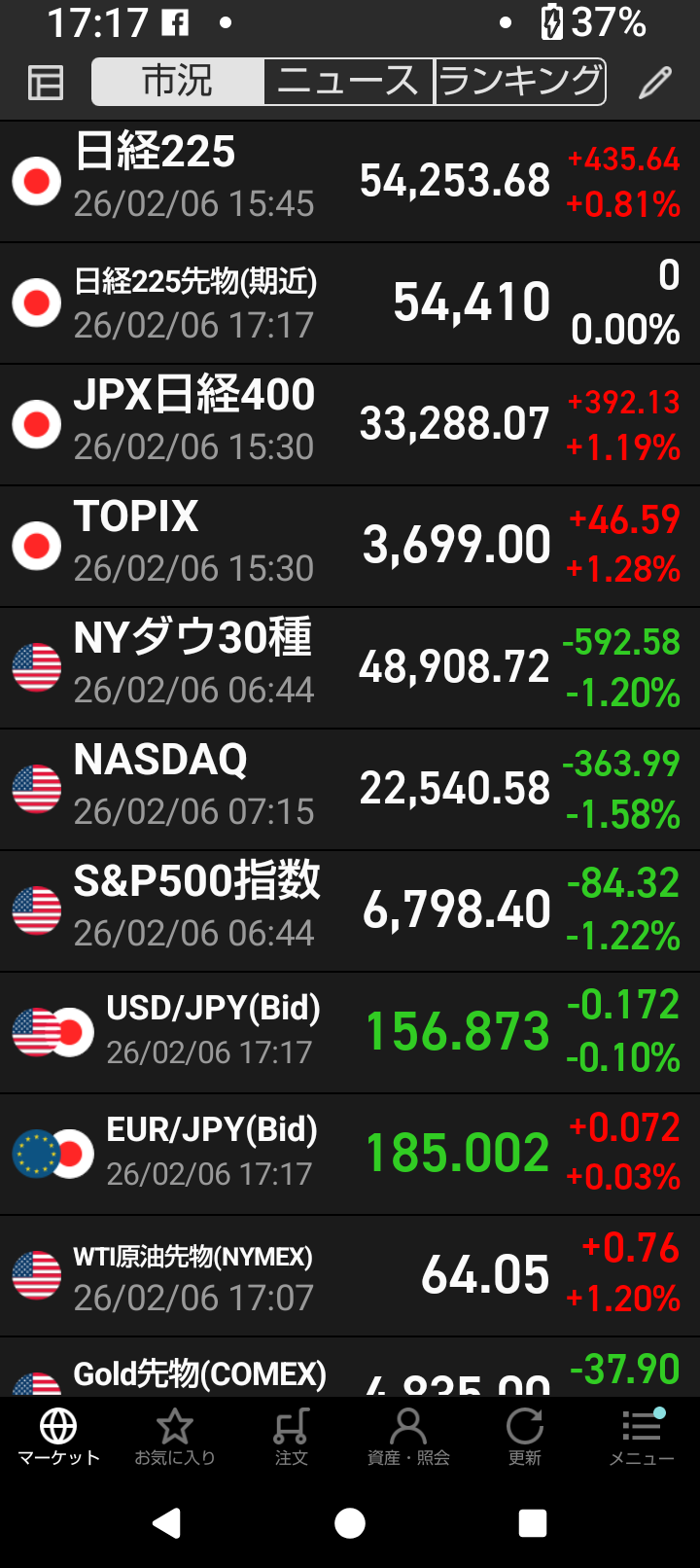Go to the お気に入り tab

pos(175,1437)
